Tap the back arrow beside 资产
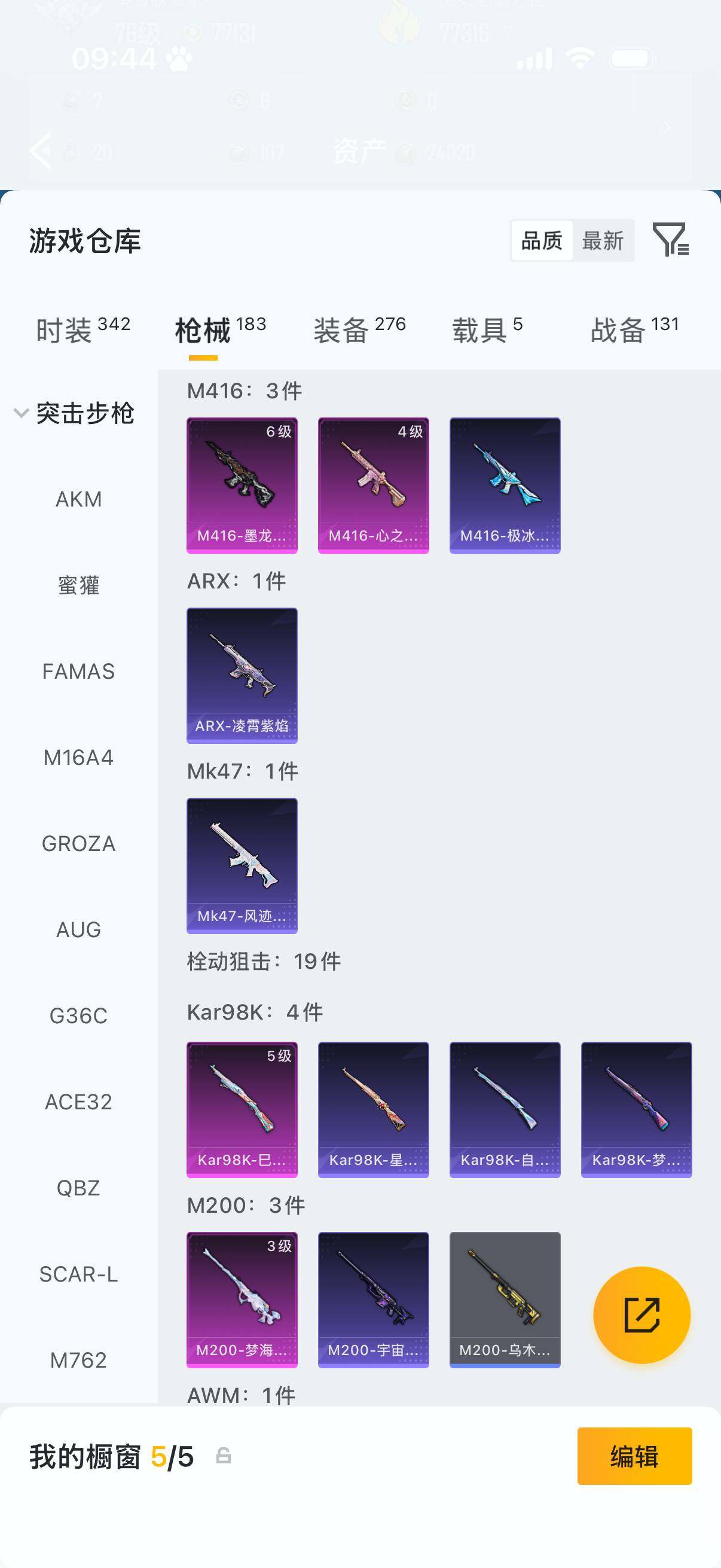 click(x=40, y=151)
